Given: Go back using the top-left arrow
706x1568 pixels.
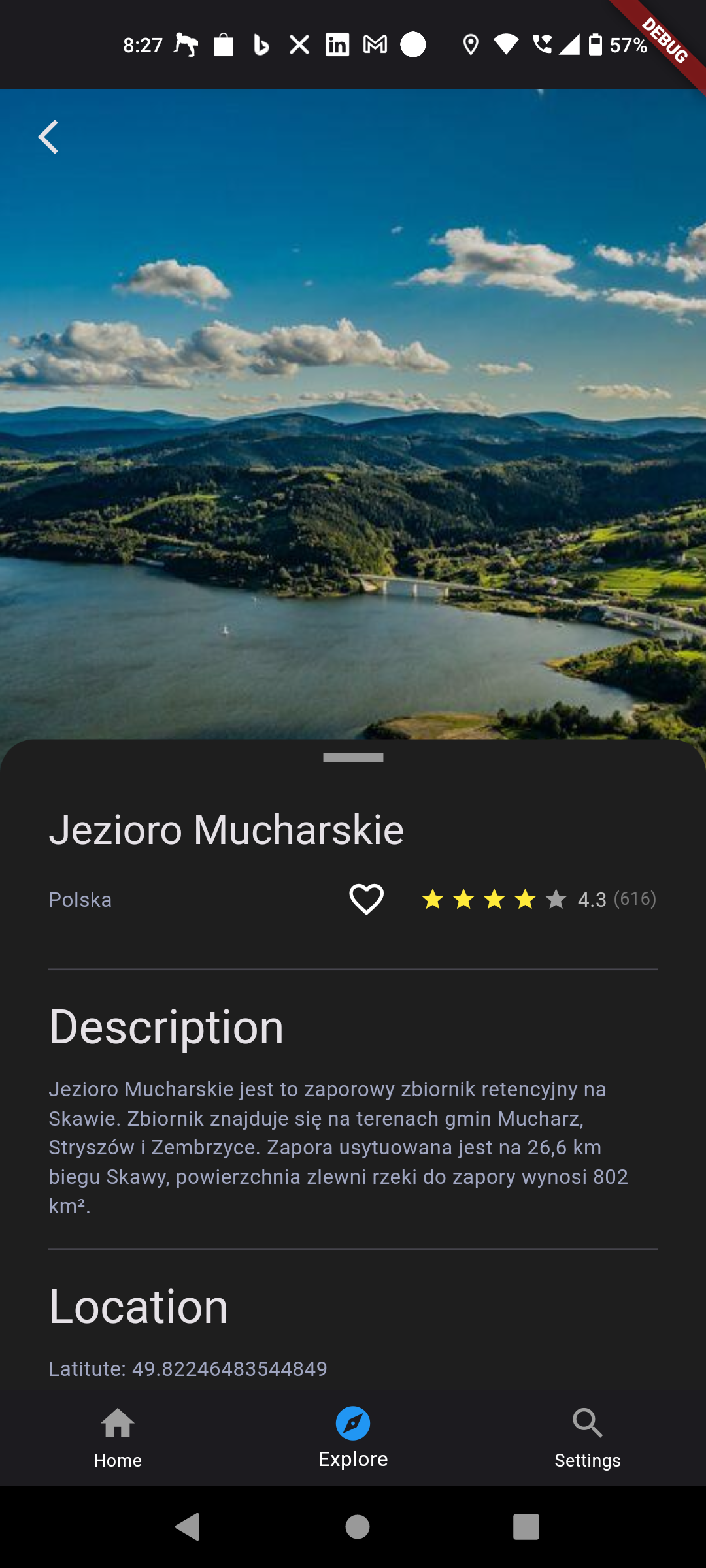Looking at the screenshot, I should click(48, 137).
